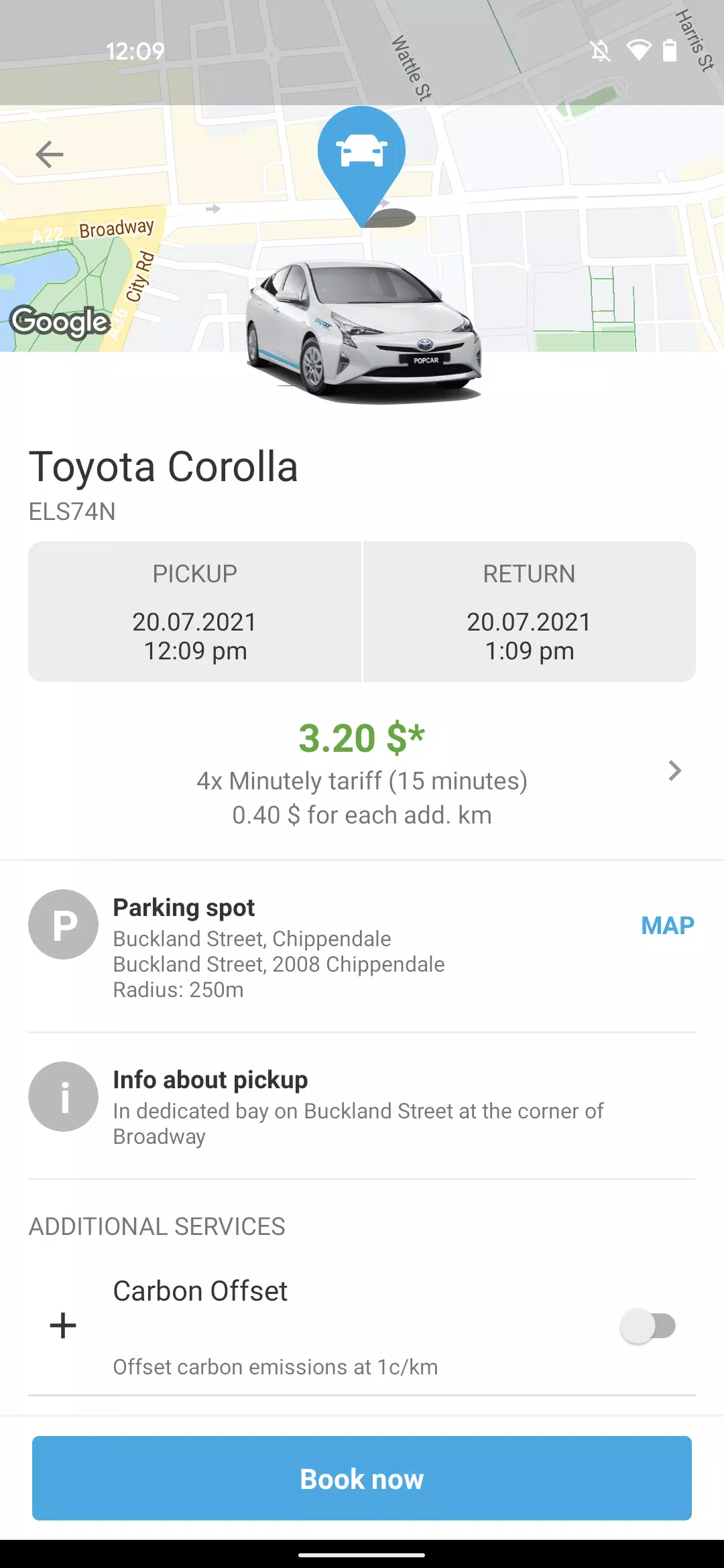The height and width of the screenshot is (1568, 724).
Task: Open tariff details via the chevron
Action: click(x=674, y=771)
